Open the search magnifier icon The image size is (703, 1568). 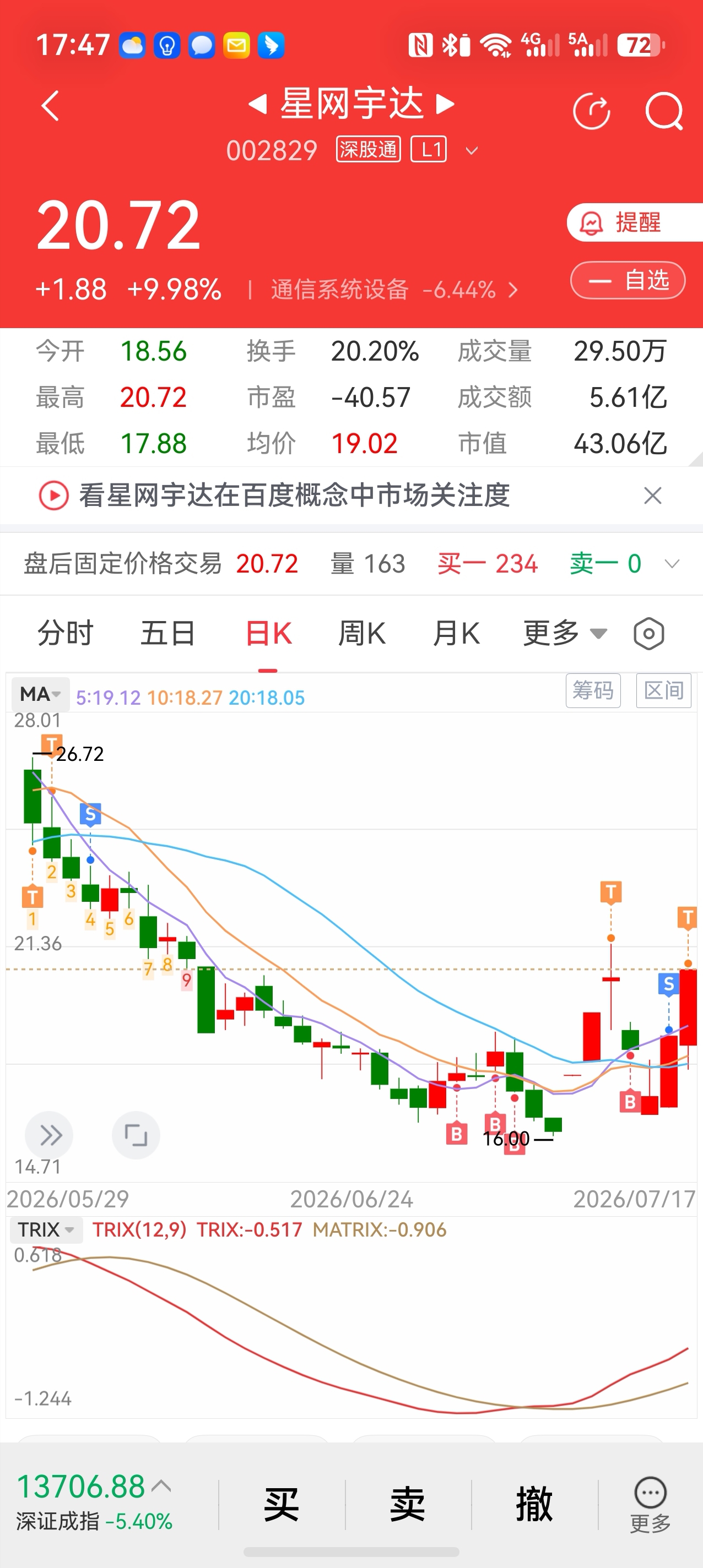[664, 111]
